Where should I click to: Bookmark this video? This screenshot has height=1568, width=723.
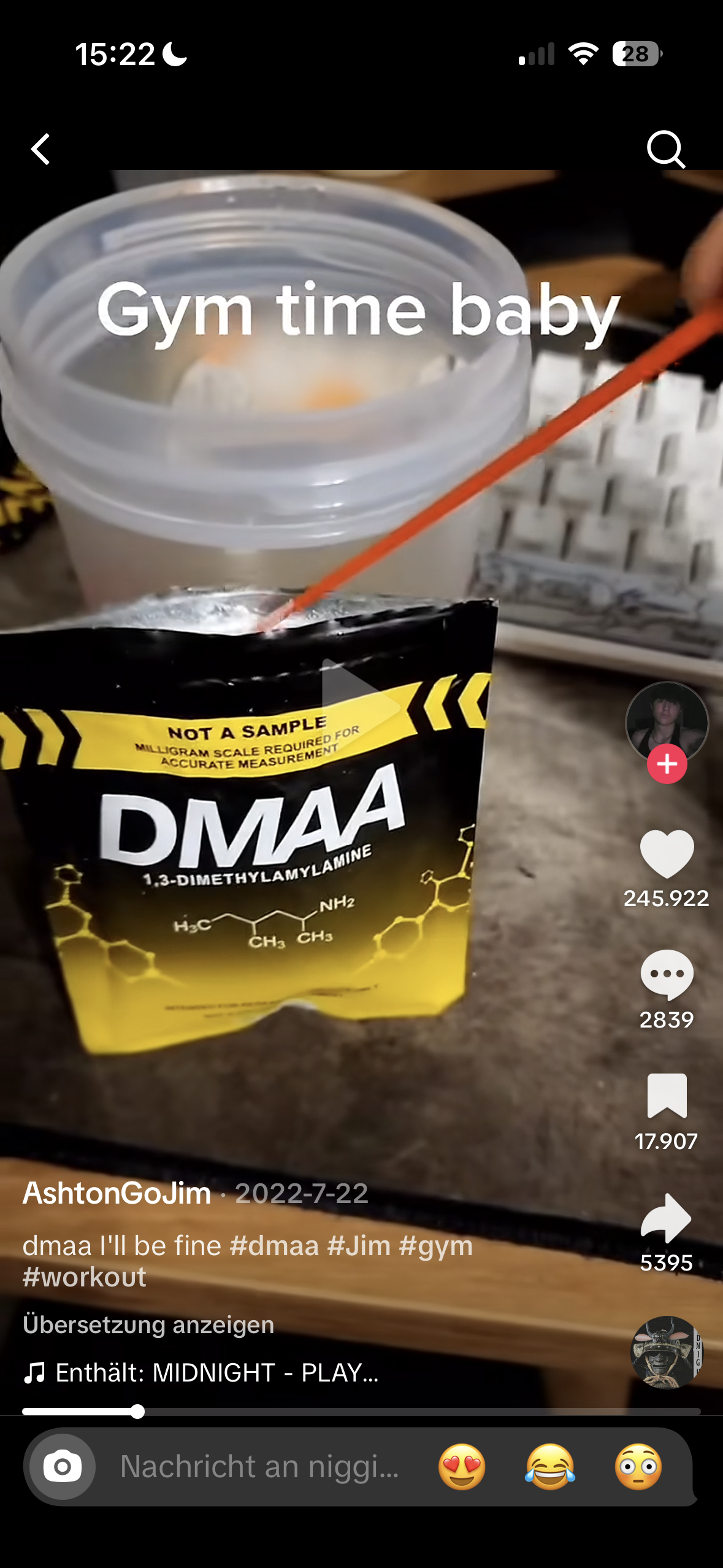(667, 1096)
